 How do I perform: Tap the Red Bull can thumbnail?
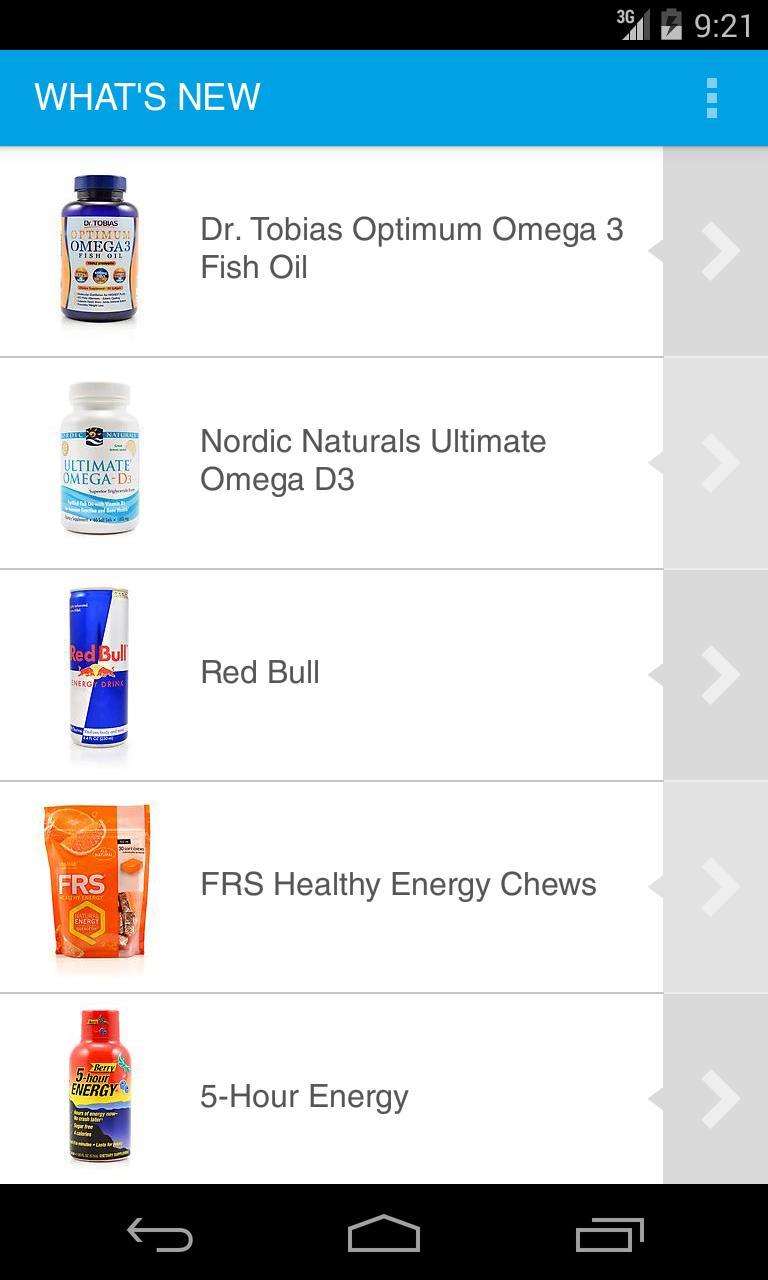[99, 671]
